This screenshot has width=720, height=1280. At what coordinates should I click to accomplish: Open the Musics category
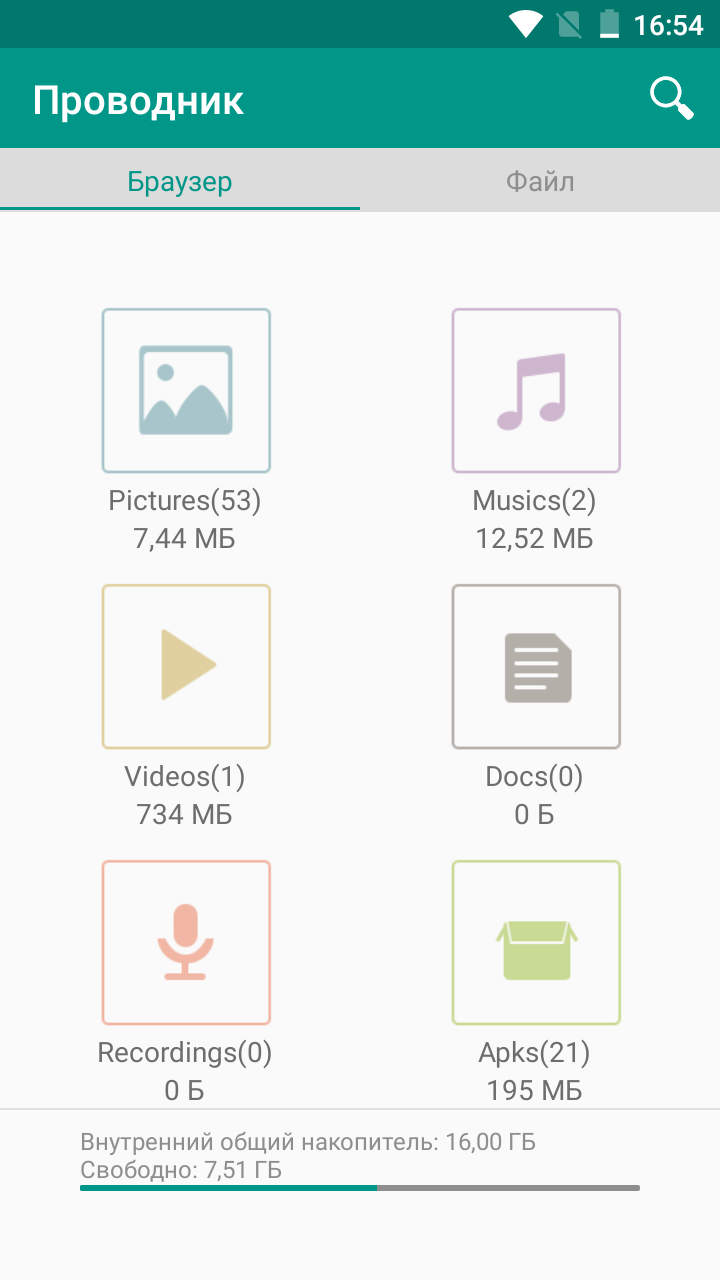click(x=536, y=391)
